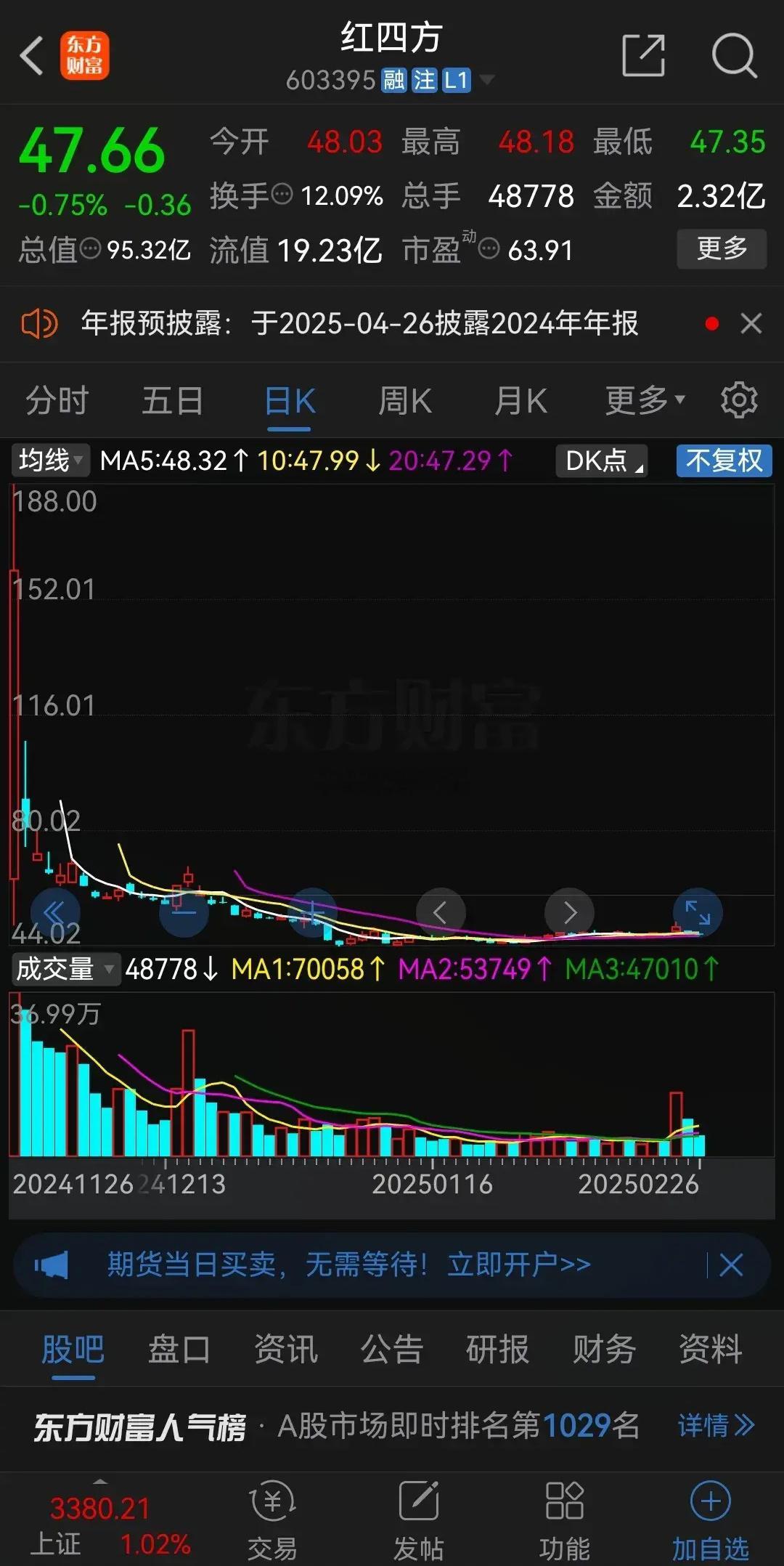Expand the 更多 chart period dropdown
The width and height of the screenshot is (784, 1566).
[x=645, y=400]
